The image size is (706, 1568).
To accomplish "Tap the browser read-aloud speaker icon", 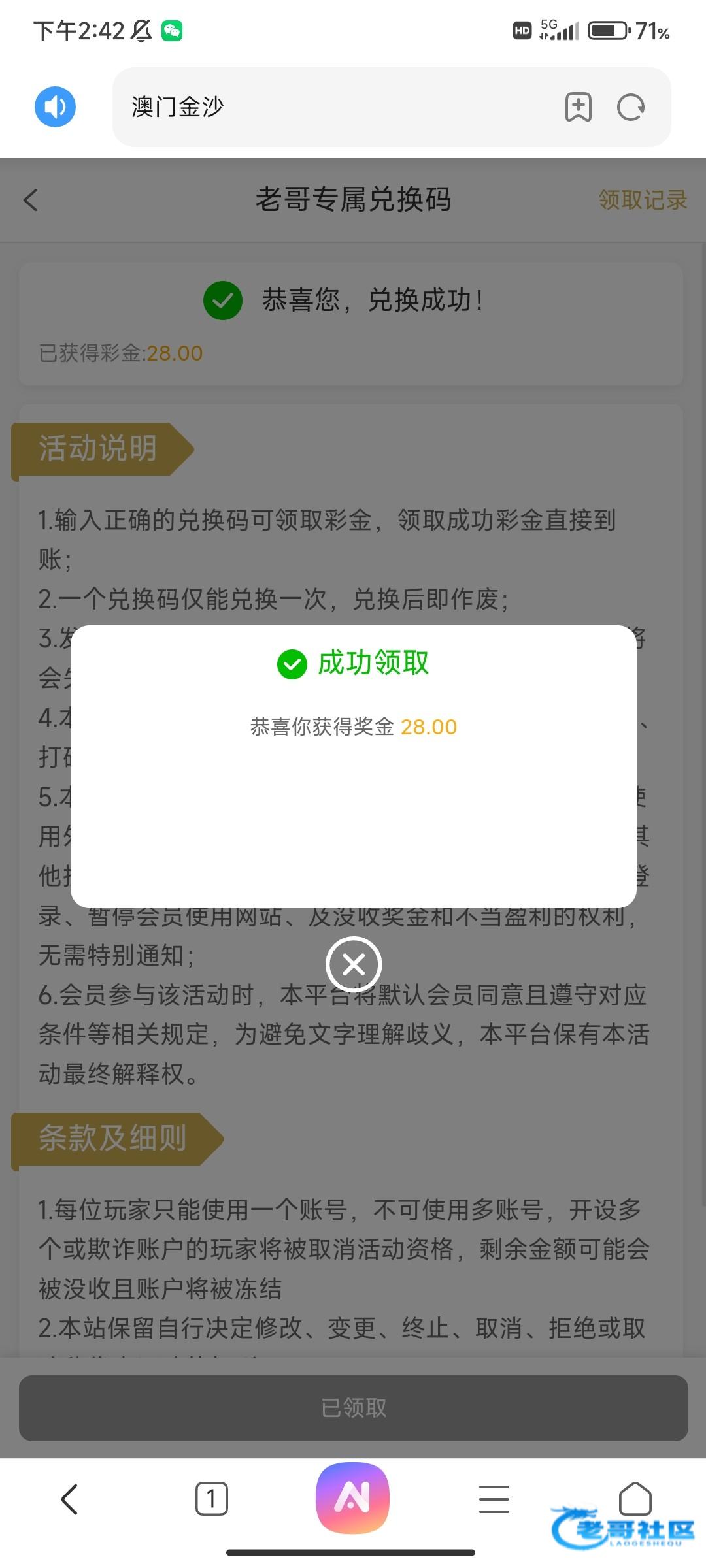I will click(x=55, y=107).
